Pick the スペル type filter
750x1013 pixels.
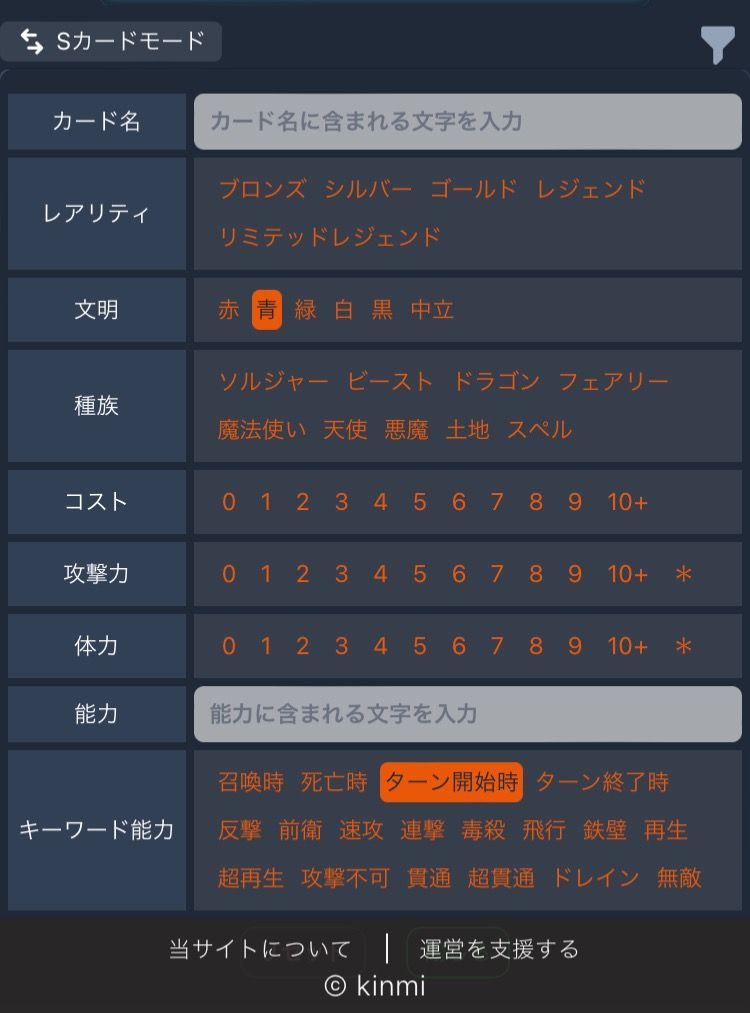pyautogui.click(x=539, y=430)
